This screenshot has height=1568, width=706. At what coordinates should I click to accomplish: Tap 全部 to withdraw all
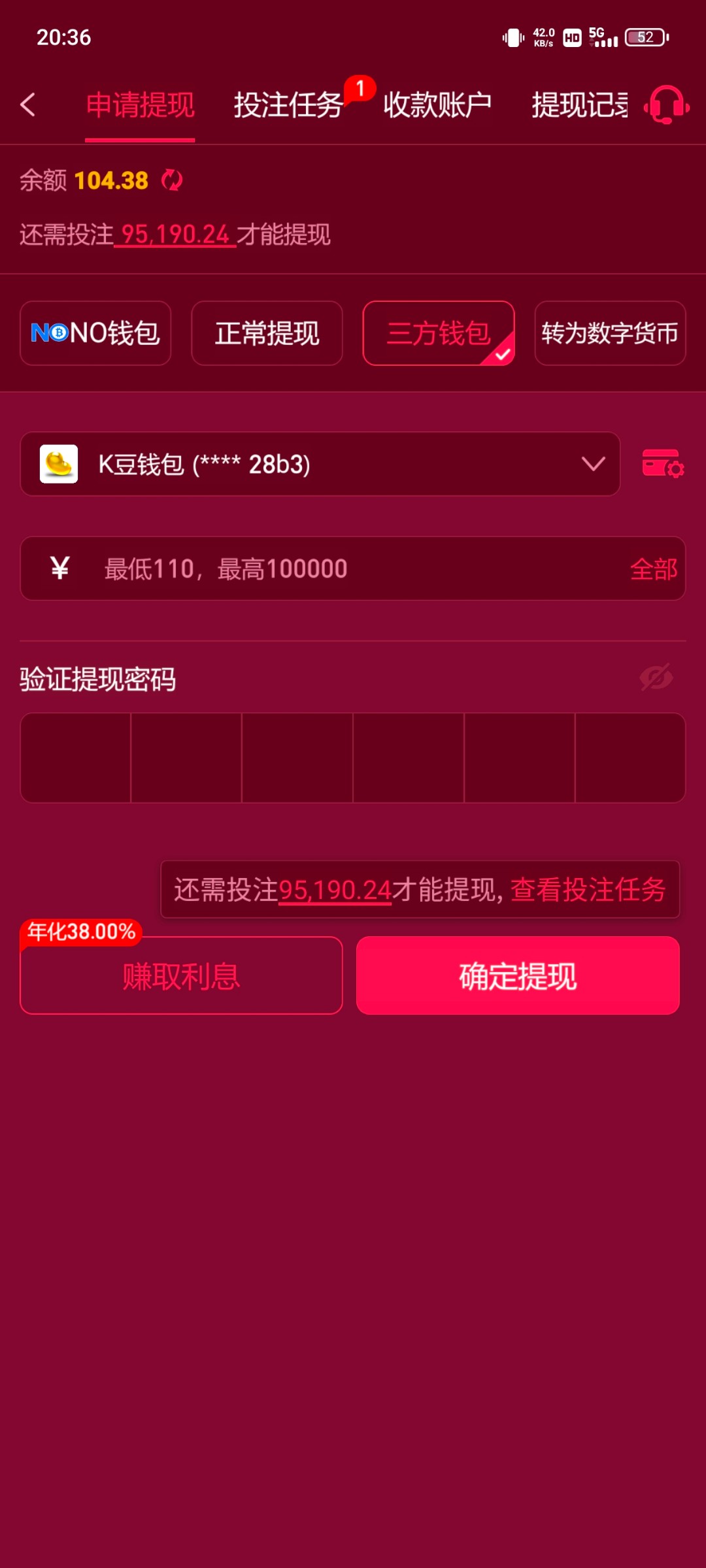coord(653,569)
